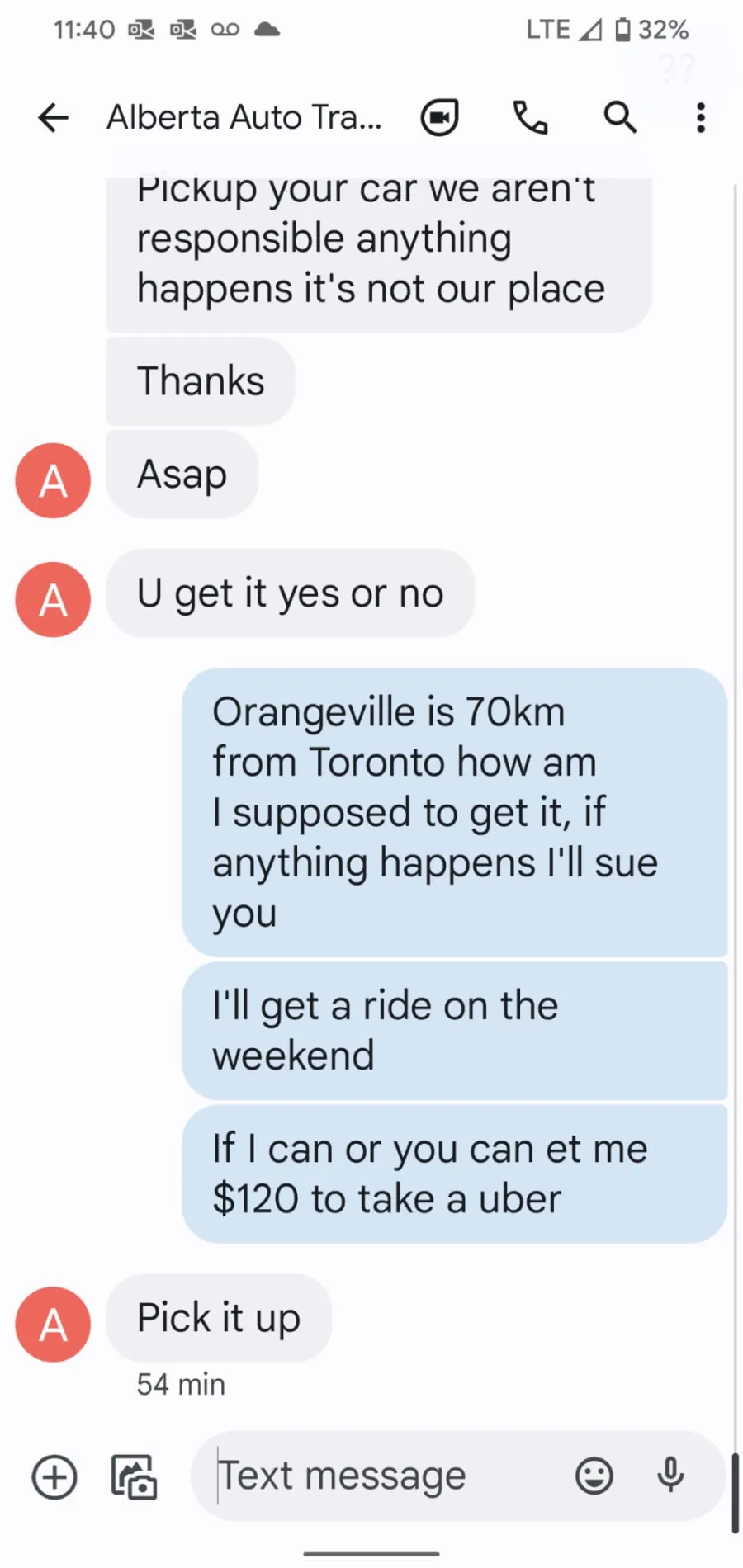
Task: Open the three-dot overflow menu
Action: point(700,118)
